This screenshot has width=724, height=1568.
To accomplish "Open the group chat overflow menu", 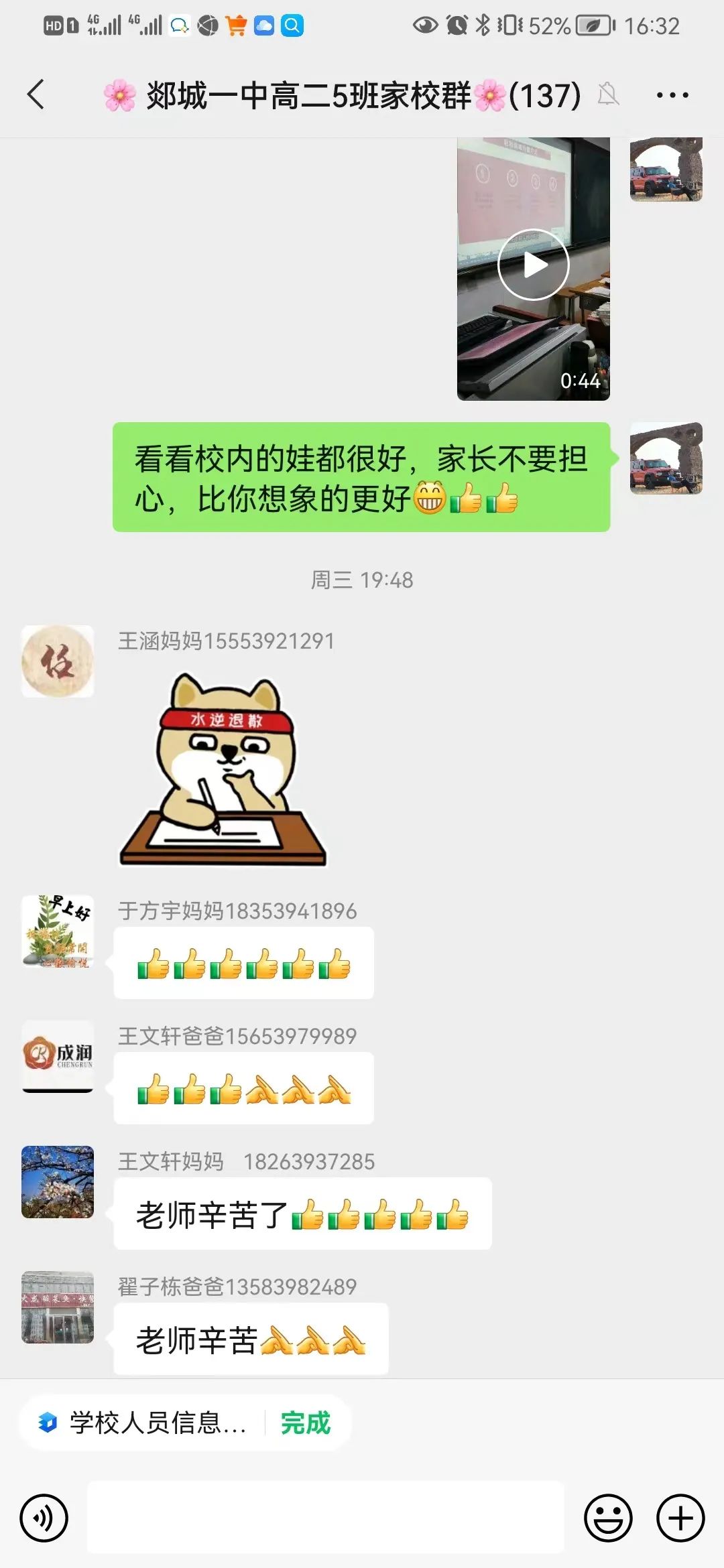I will [x=672, y=95].
